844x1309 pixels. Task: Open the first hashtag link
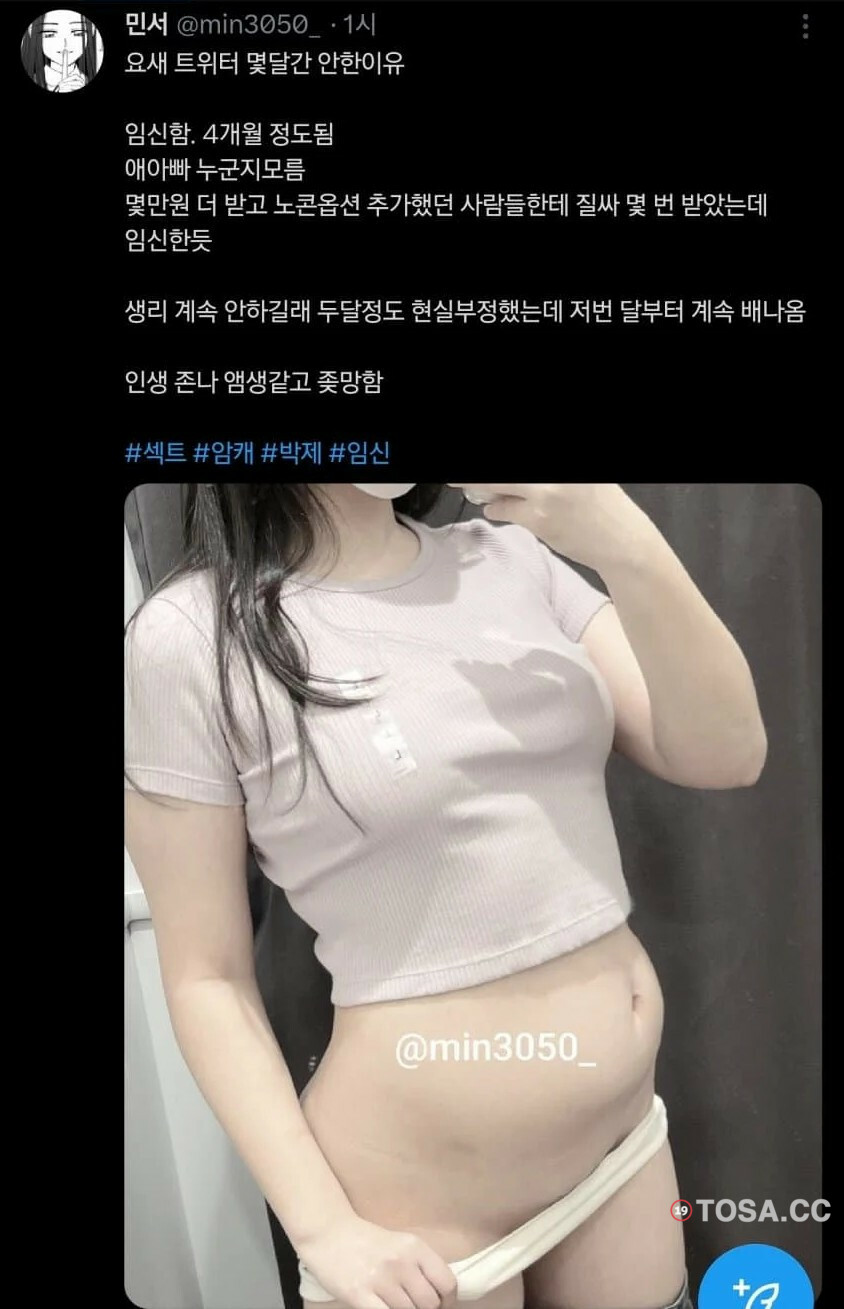155,452
